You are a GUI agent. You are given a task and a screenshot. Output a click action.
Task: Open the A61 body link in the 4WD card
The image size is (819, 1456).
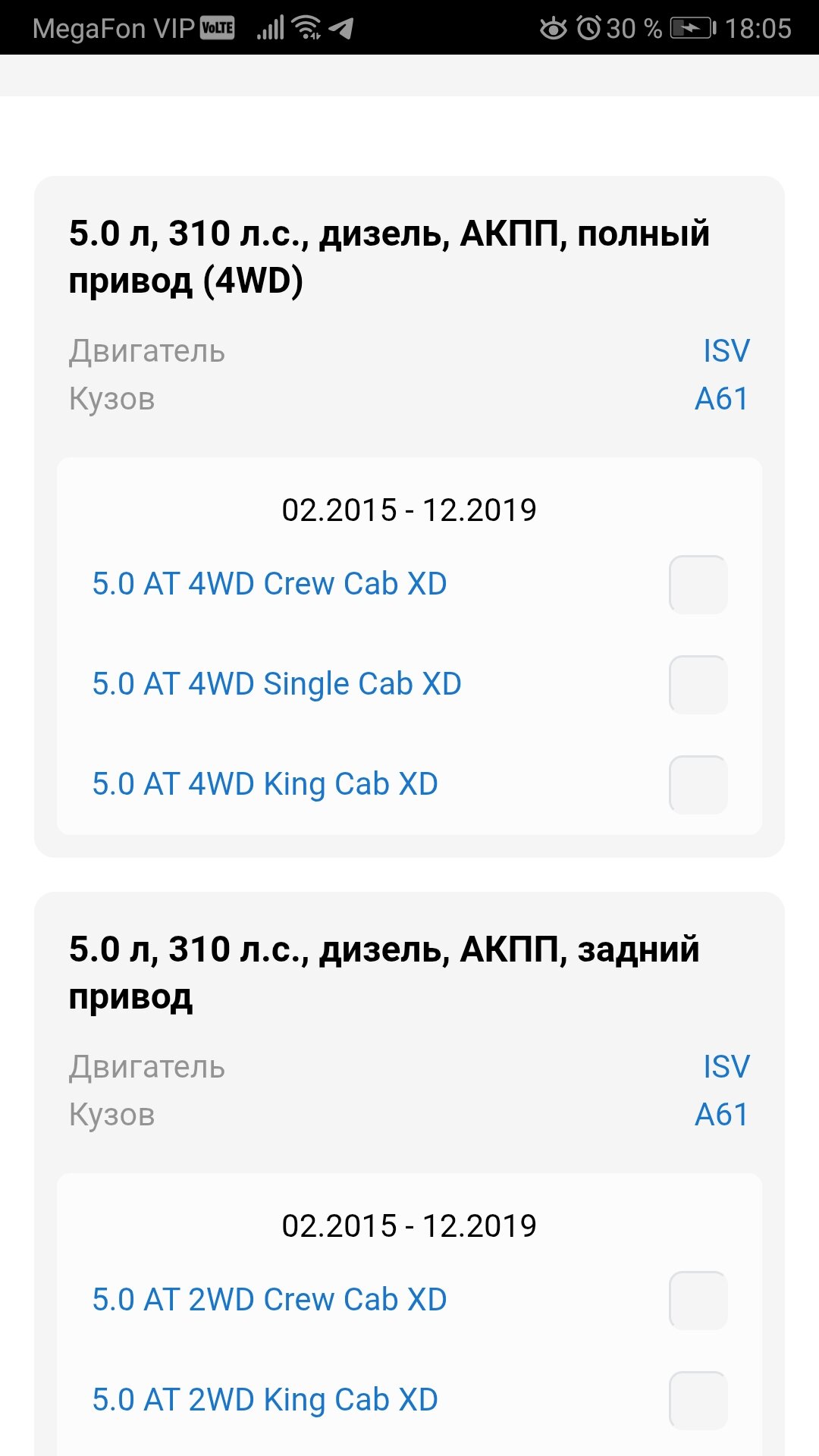coord(721,399)
